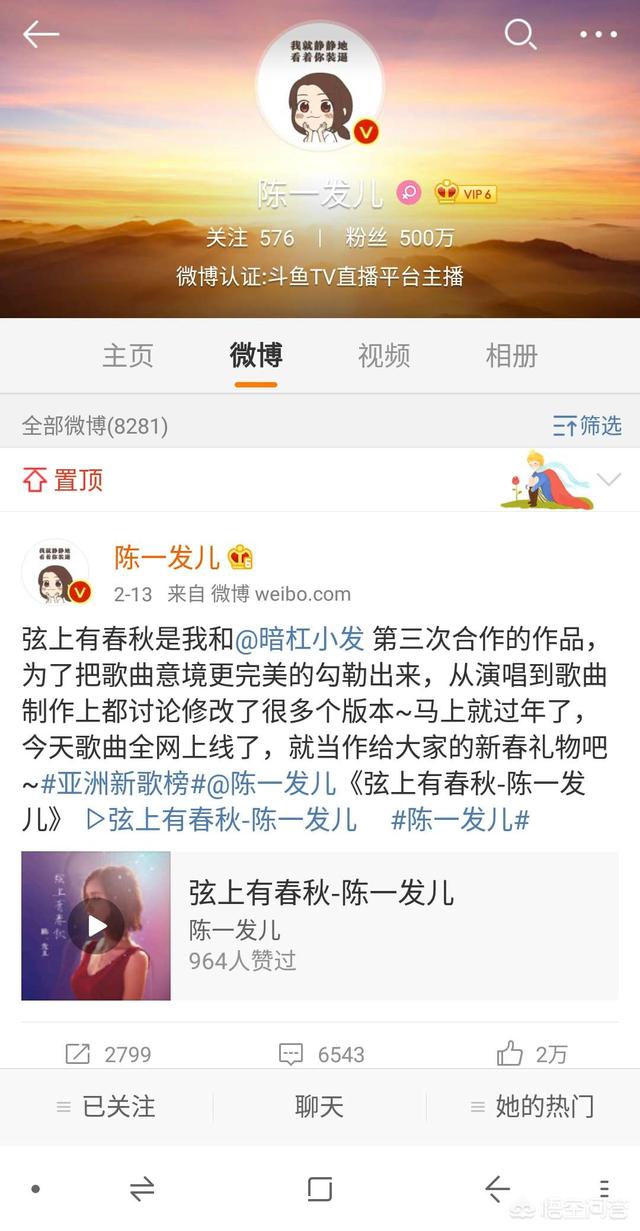Repost the post with 2799 shares
Image resolution: width=640 pixels, height=1231 pixels.
point(108,1054)
